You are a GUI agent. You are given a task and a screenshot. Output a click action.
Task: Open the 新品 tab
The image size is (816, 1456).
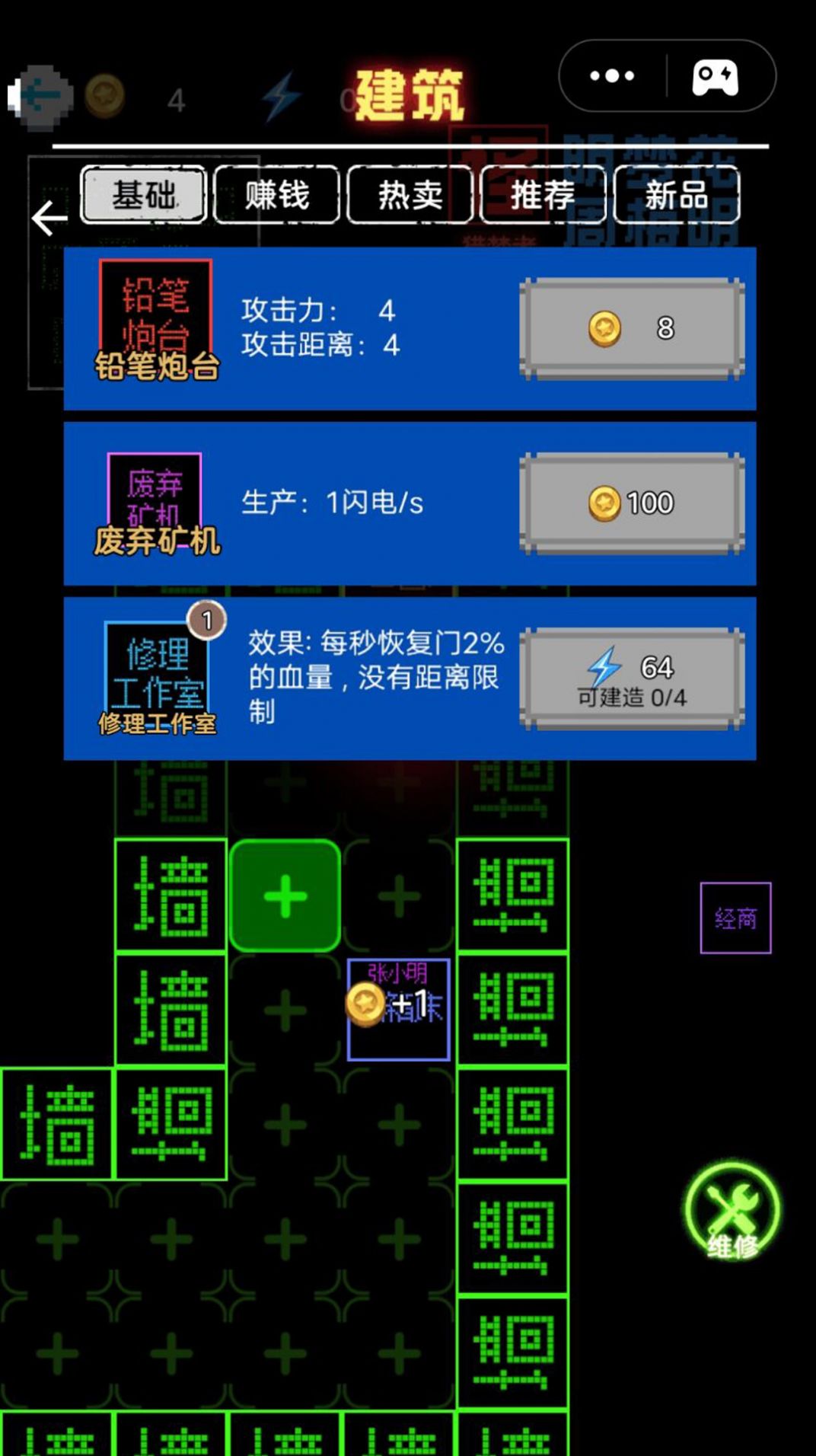(x=676, y=195)
